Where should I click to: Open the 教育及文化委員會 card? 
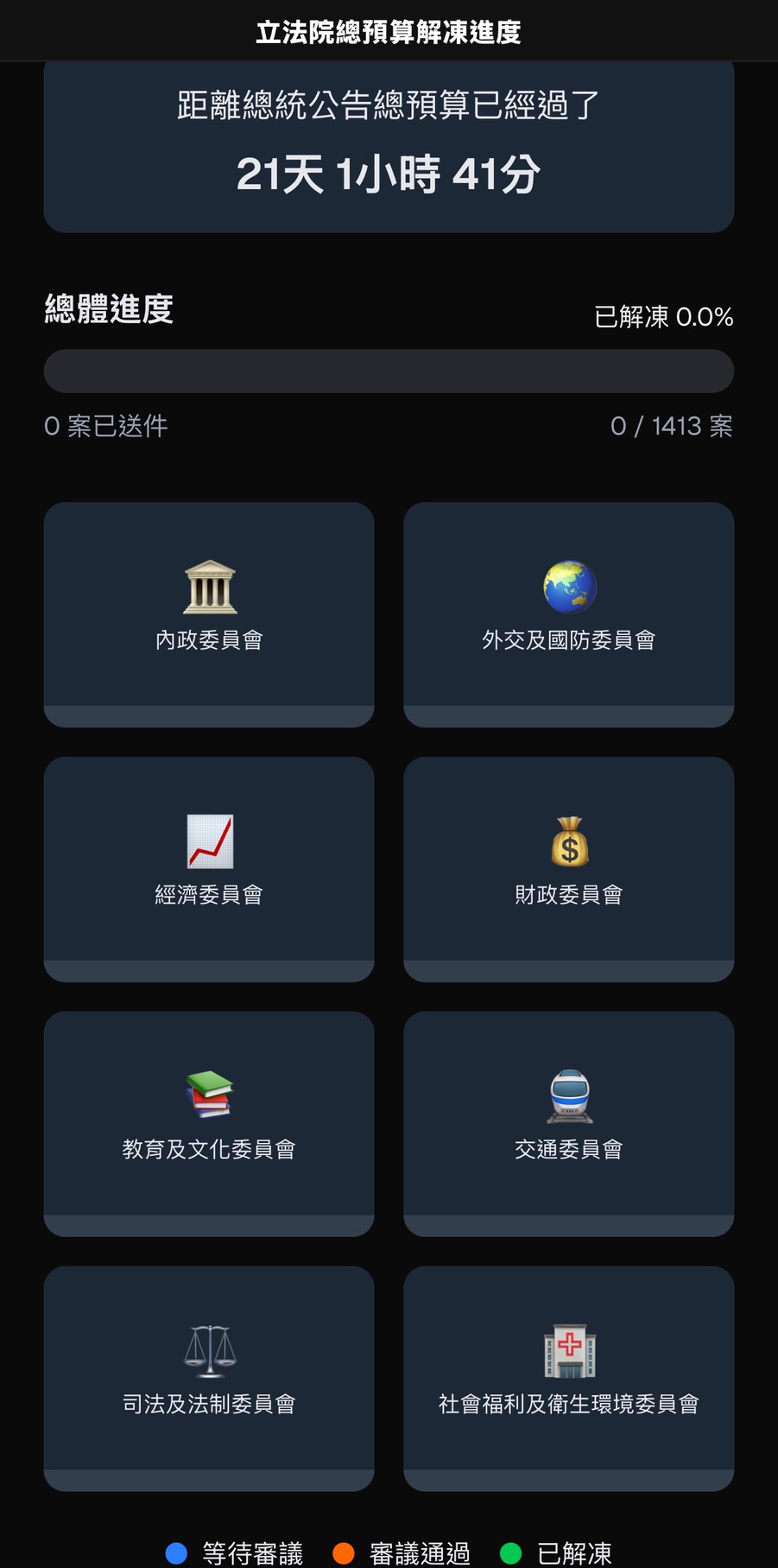point(209,1124)
